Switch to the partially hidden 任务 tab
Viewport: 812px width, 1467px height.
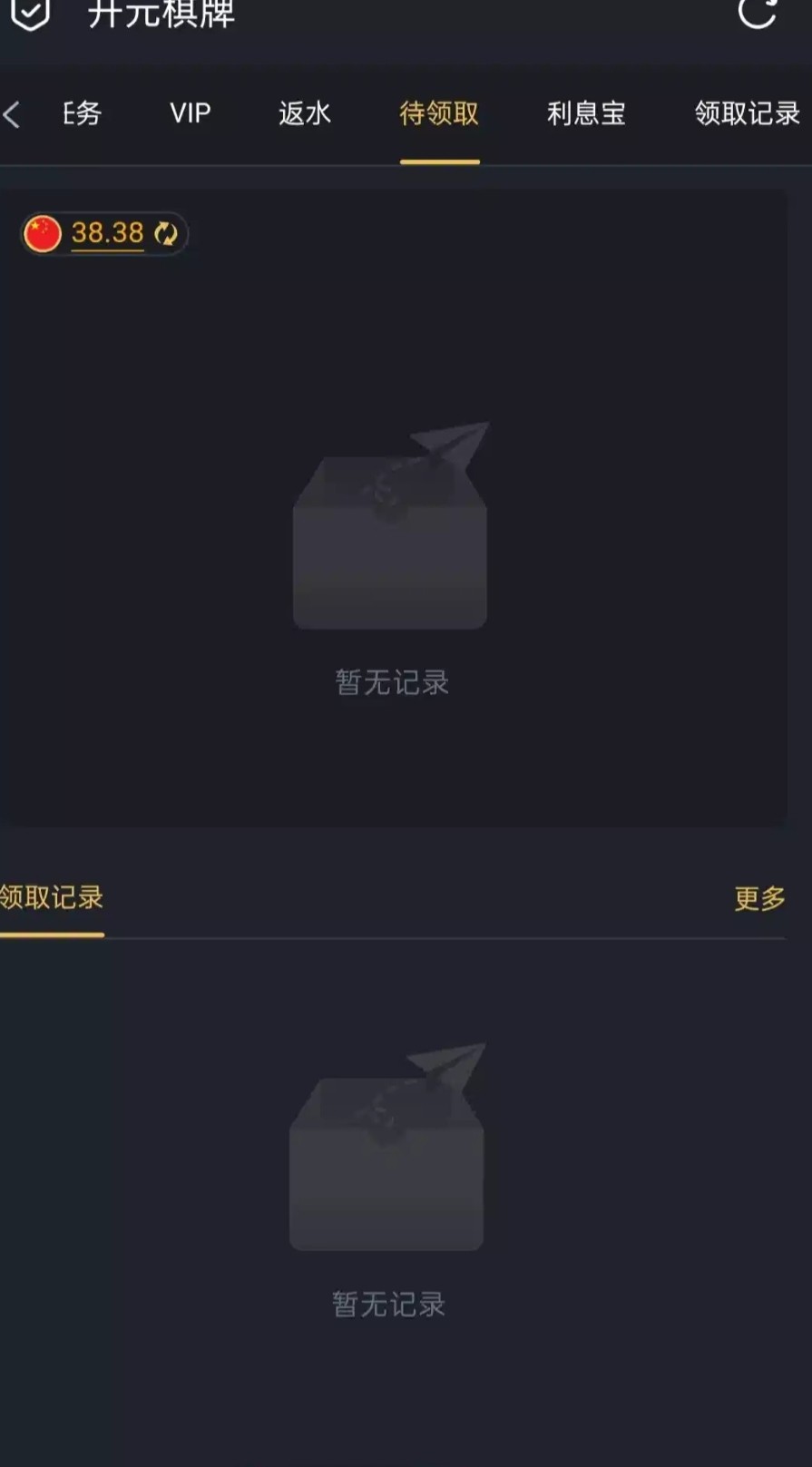82,113
